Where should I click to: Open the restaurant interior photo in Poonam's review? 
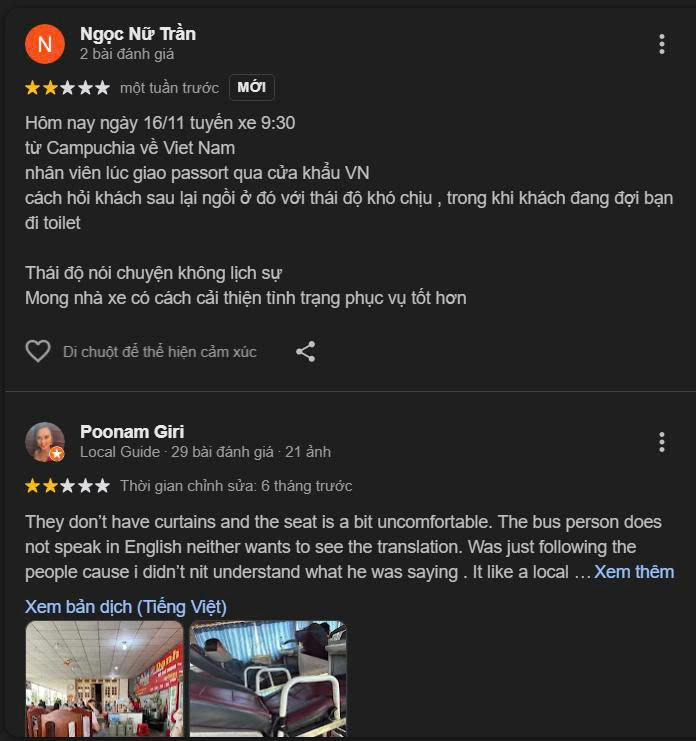pyautogui.click(x=104, y=678)
